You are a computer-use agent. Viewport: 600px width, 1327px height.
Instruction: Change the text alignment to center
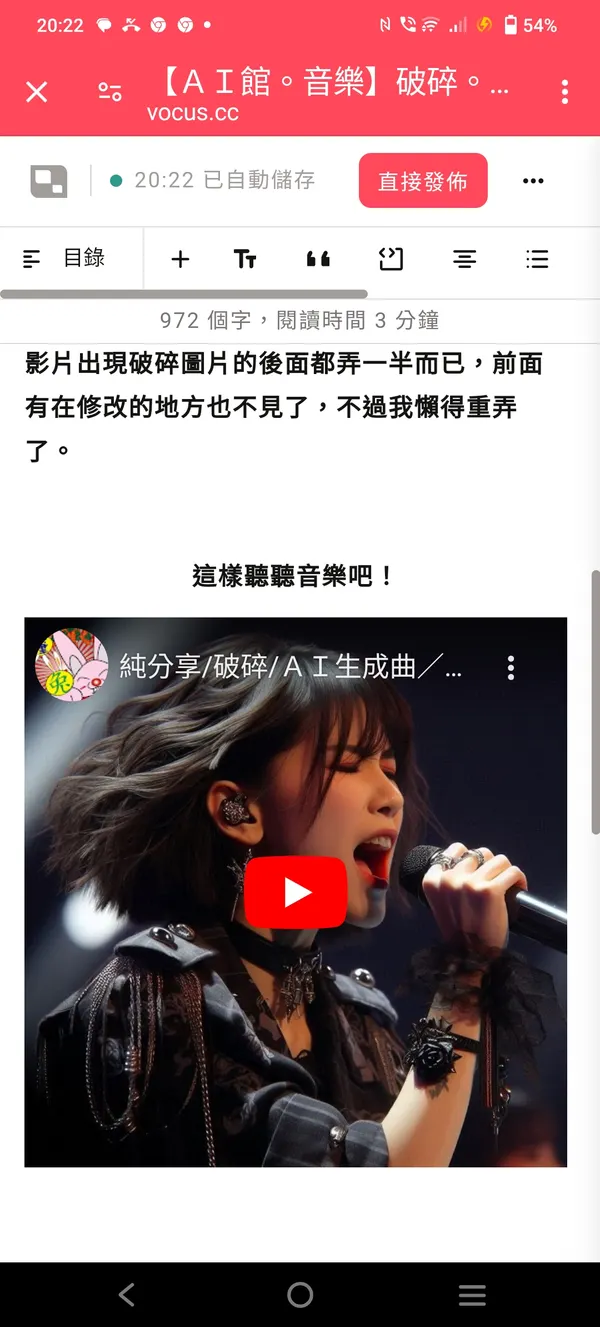pyautogui.click(x=464, y=260)
